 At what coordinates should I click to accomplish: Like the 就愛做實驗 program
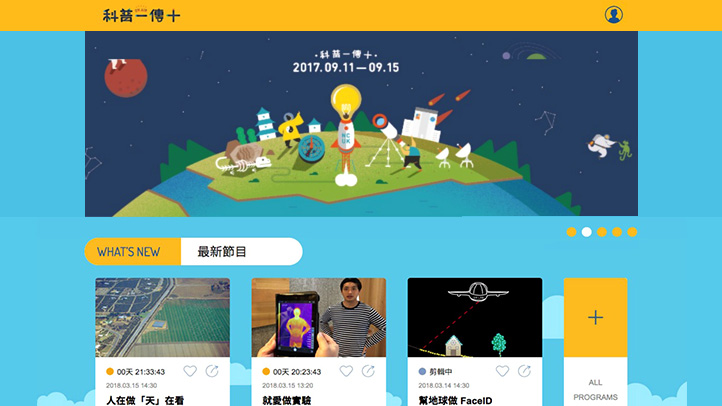346,371
